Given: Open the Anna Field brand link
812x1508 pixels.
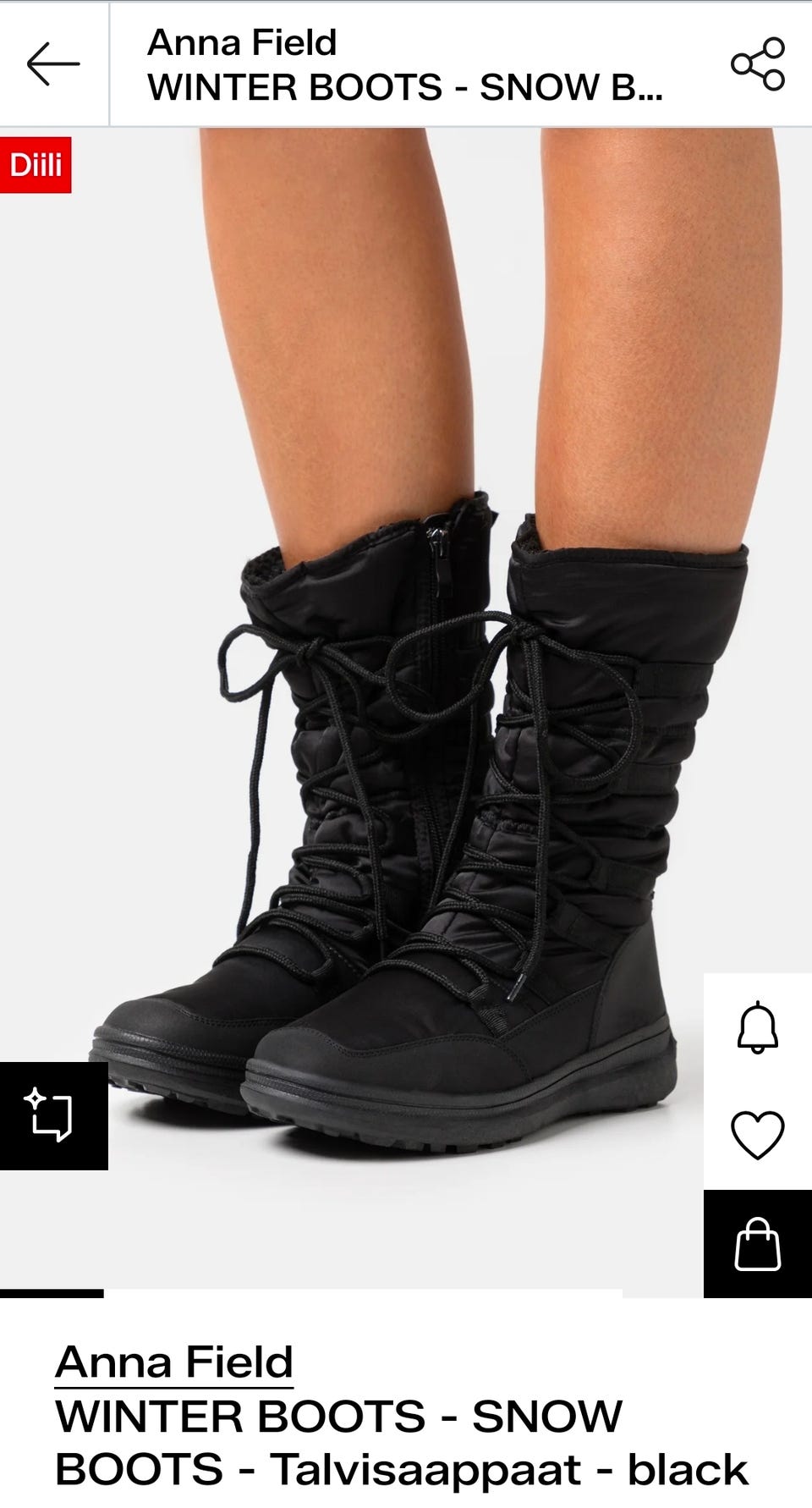Looking at the screenshot, I should click(x=174, y=1362).
